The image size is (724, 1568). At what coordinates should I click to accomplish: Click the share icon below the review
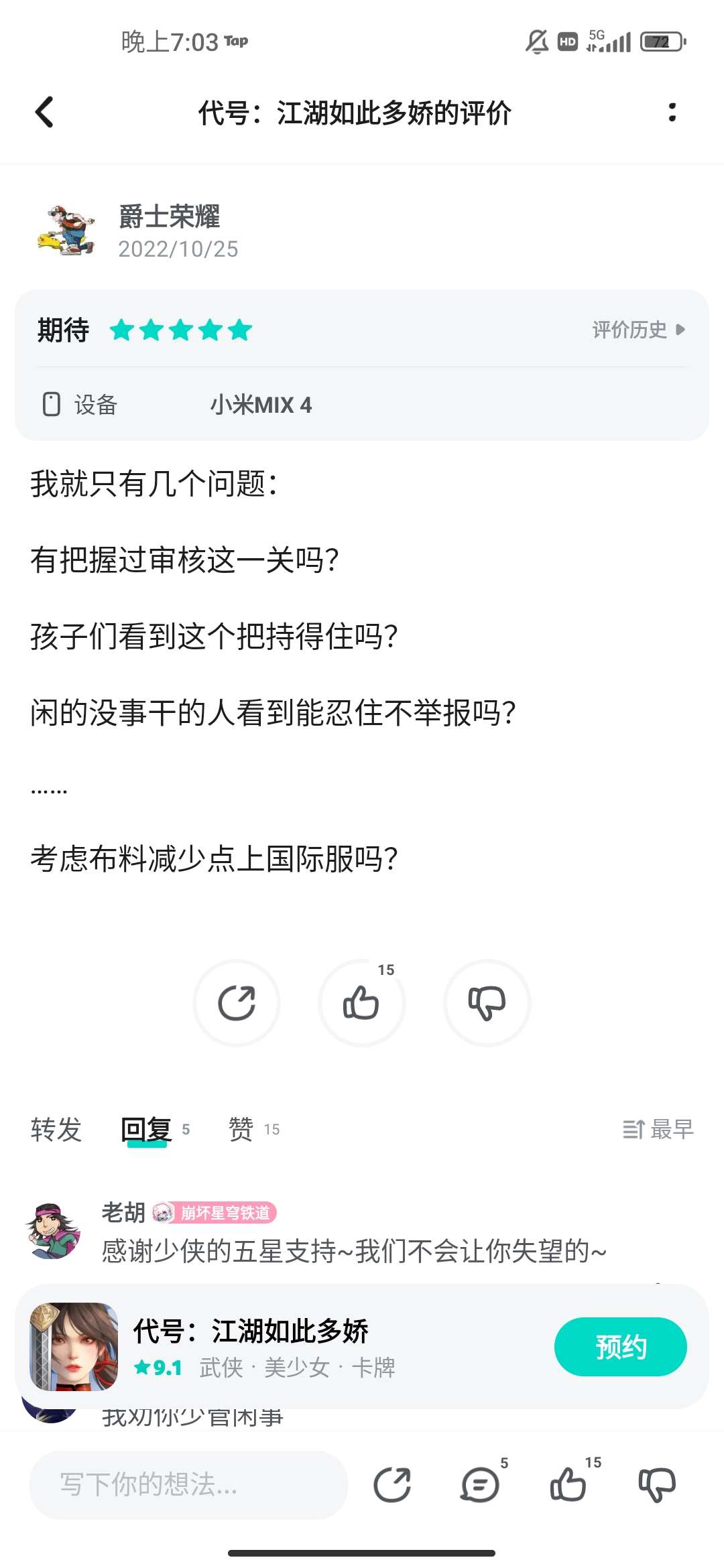[237, 1003]
